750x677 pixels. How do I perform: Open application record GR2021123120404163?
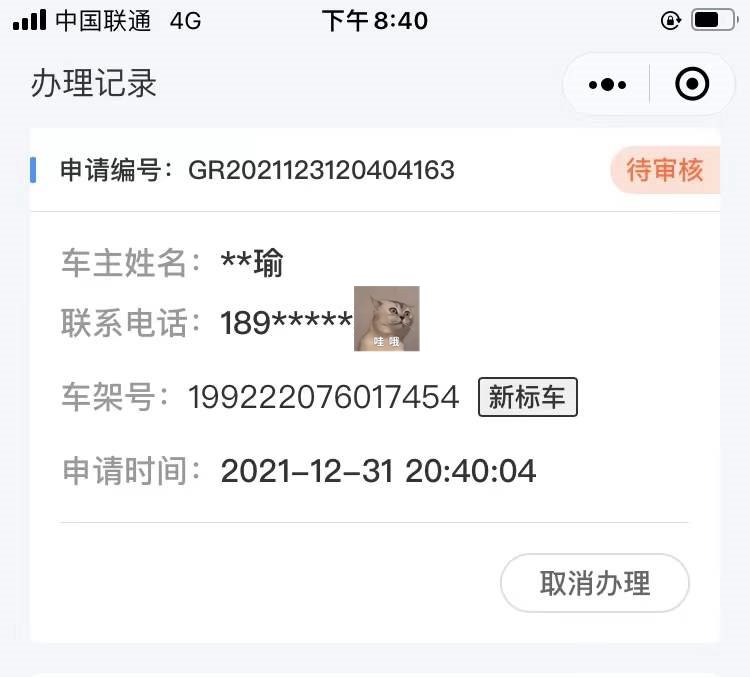pos(320,171)
